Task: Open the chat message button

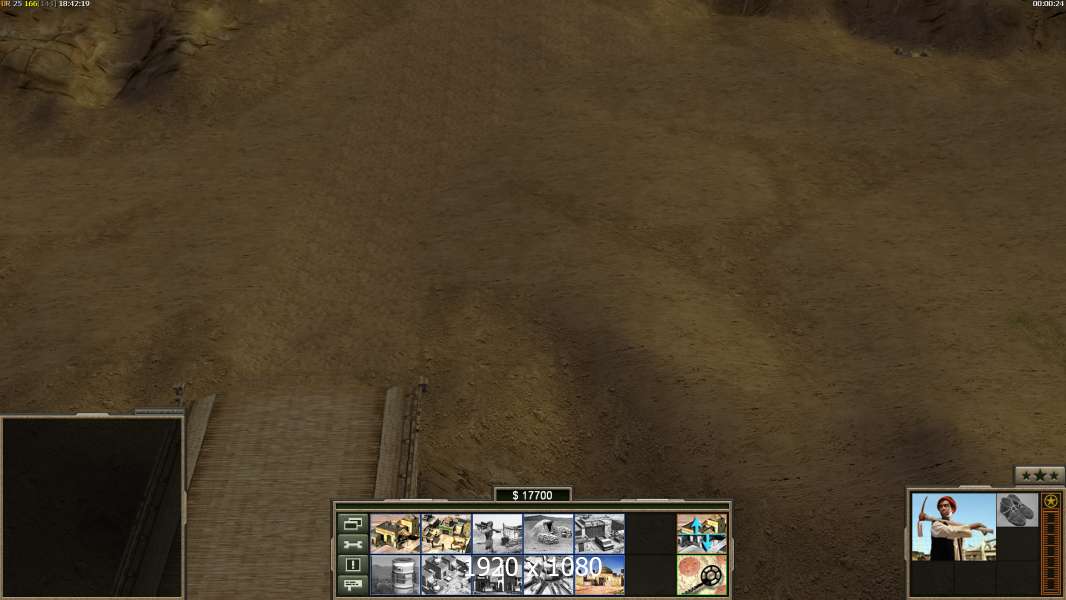Action: (x=353, y=585)
